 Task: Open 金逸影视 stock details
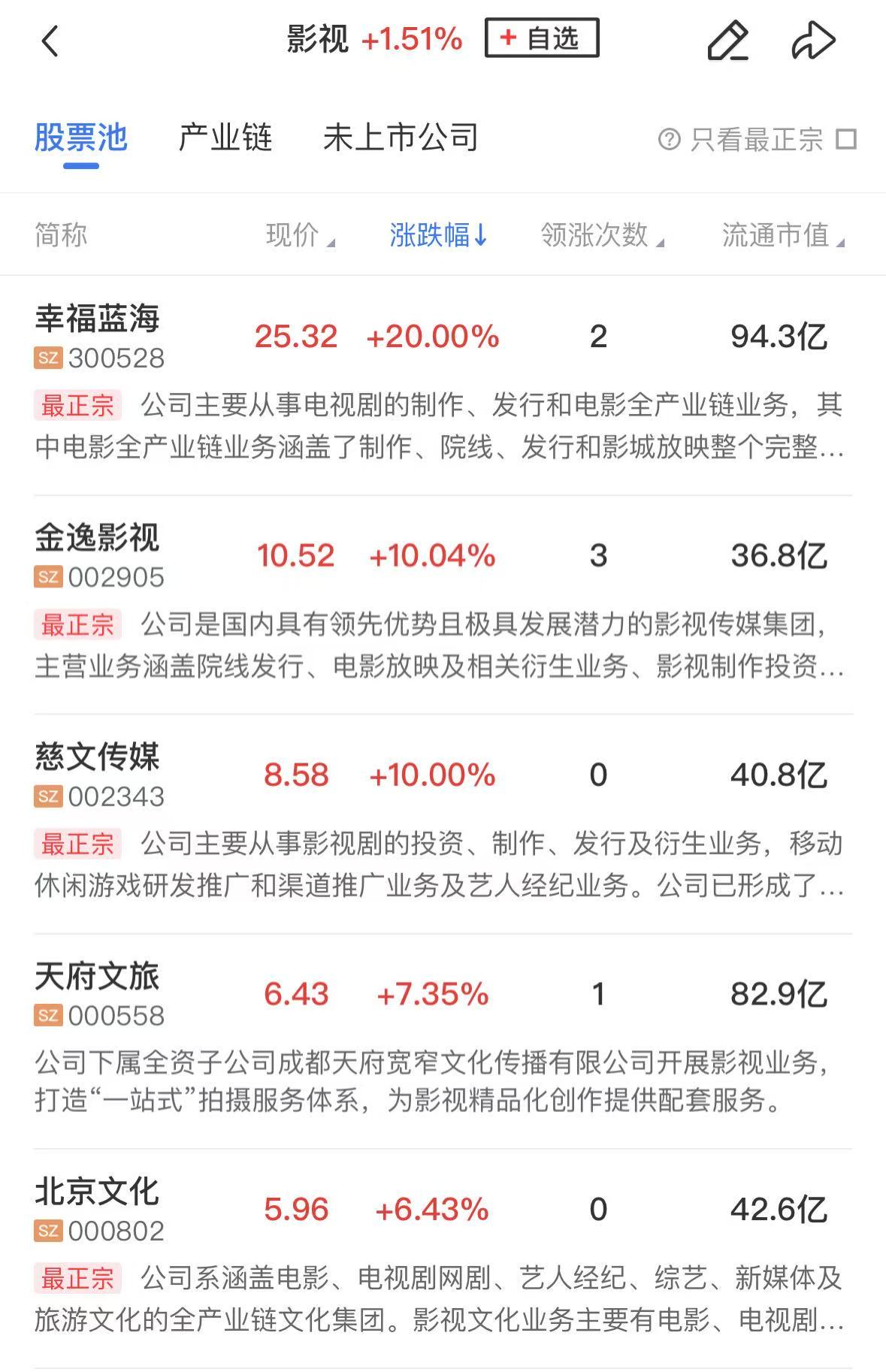pyautogui.click(x=98, y=539)
